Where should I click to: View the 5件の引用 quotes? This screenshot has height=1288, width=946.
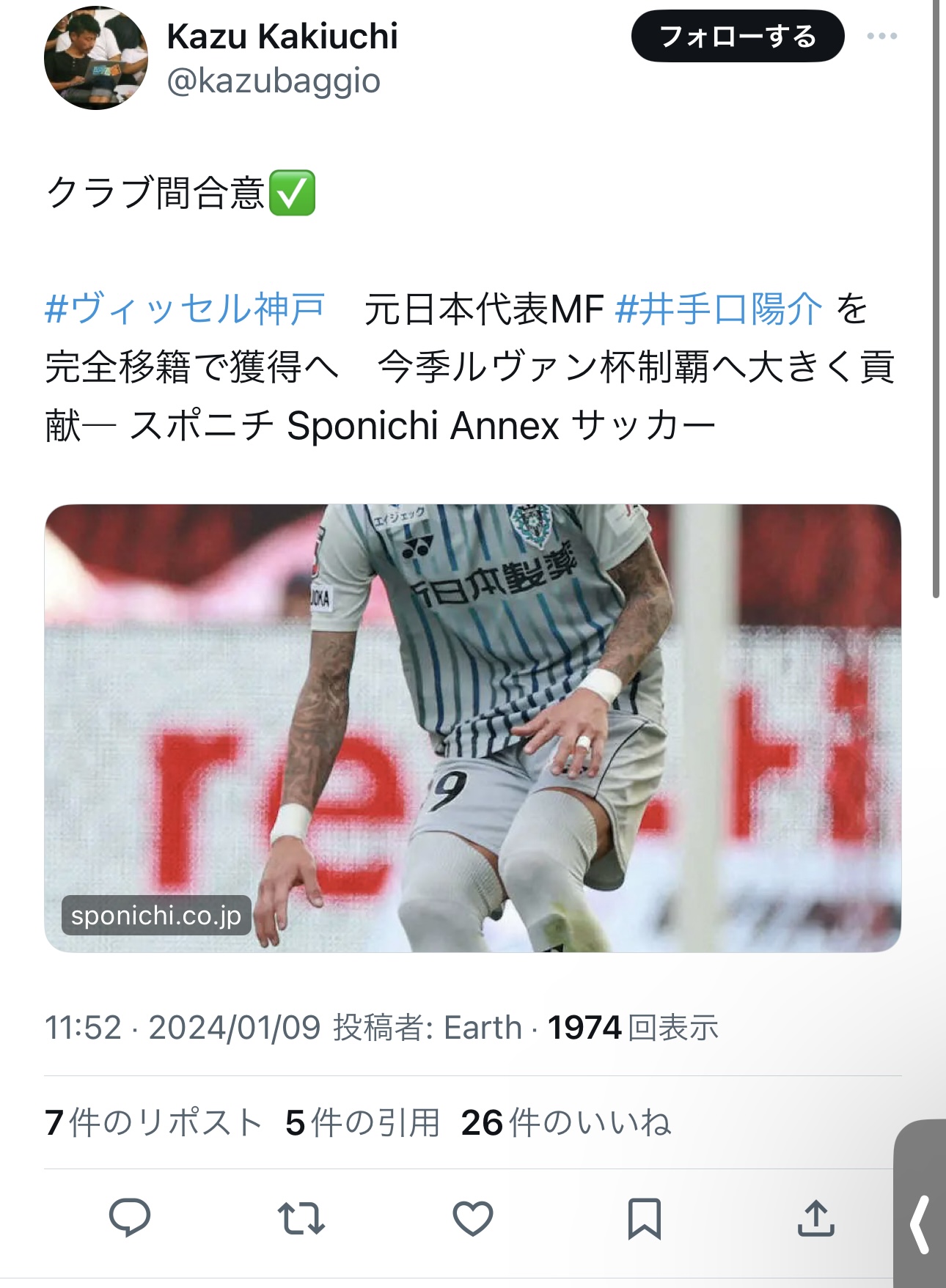coord(362,1122)
